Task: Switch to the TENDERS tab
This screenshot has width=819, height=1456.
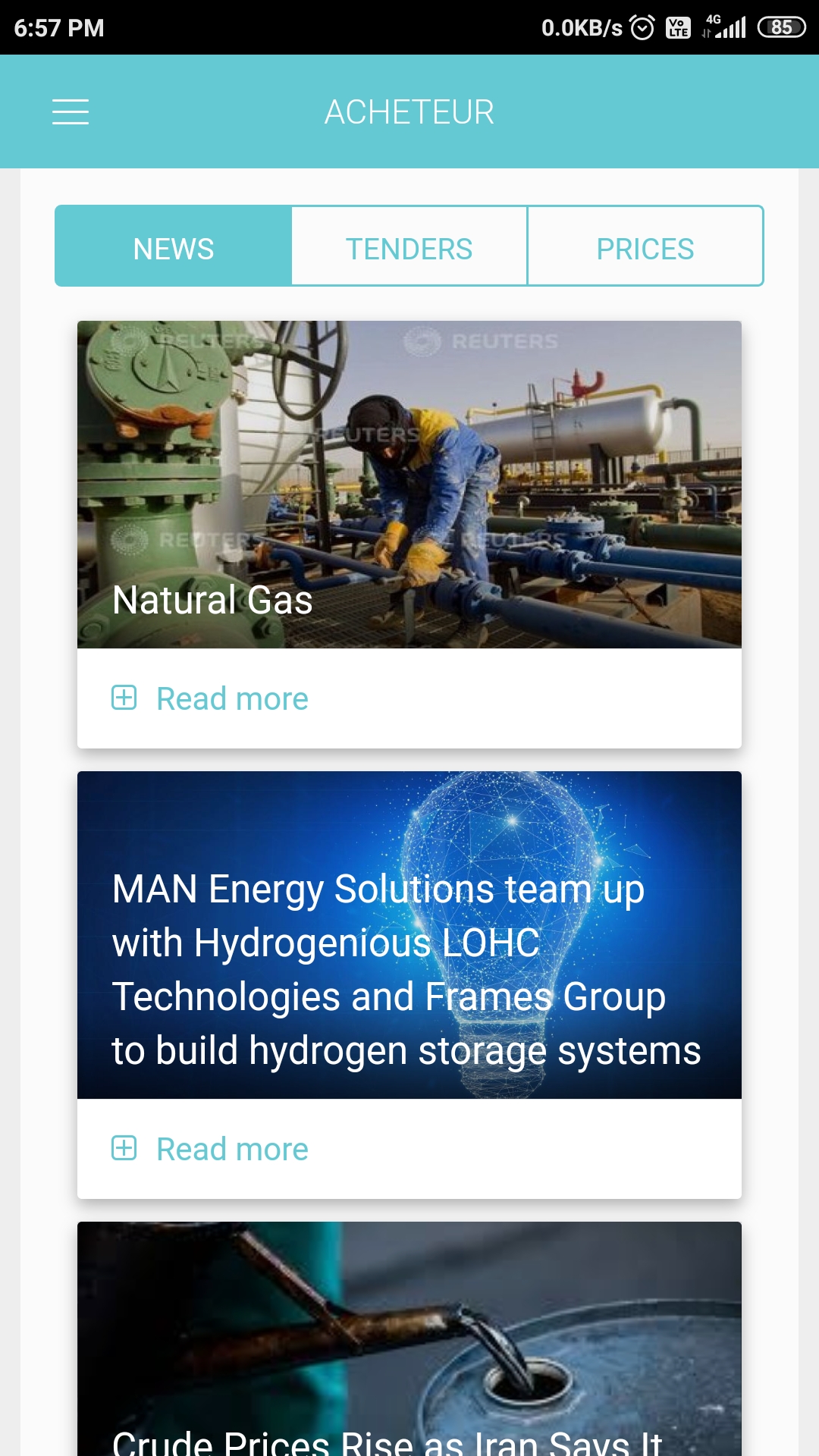Action: [409, 248]
